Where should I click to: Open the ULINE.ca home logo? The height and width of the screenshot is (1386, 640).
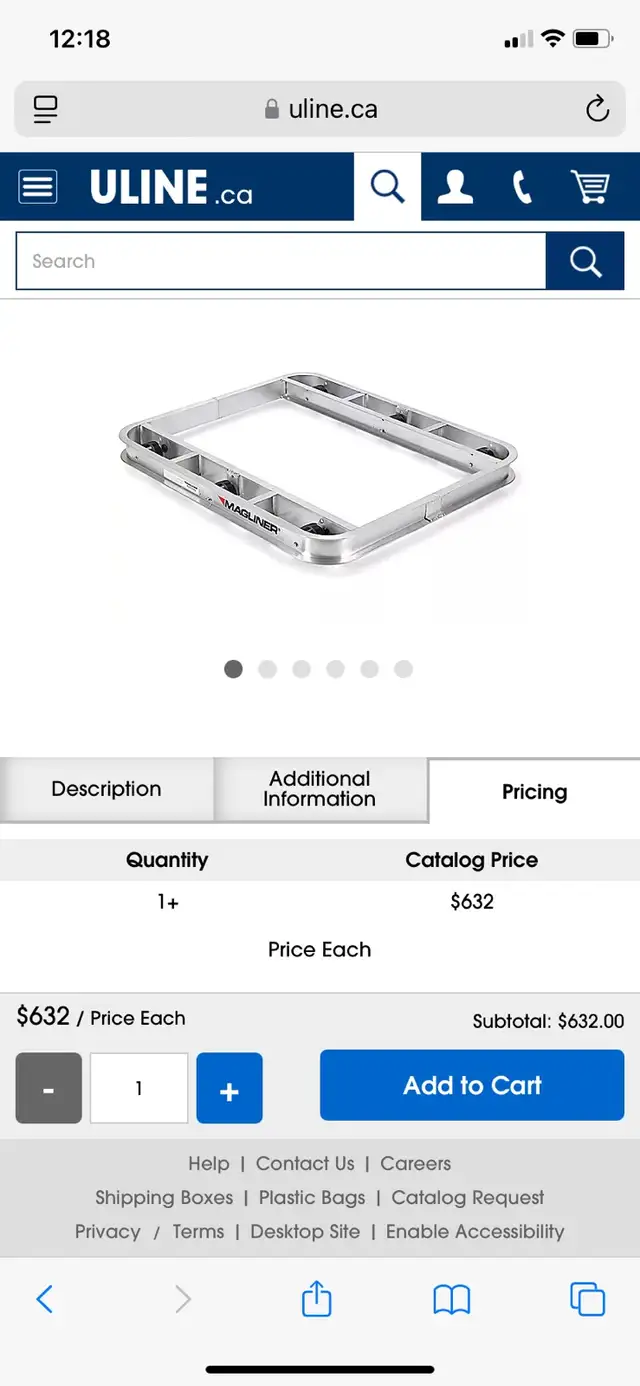pyautogui.click(x=171, y=187)
